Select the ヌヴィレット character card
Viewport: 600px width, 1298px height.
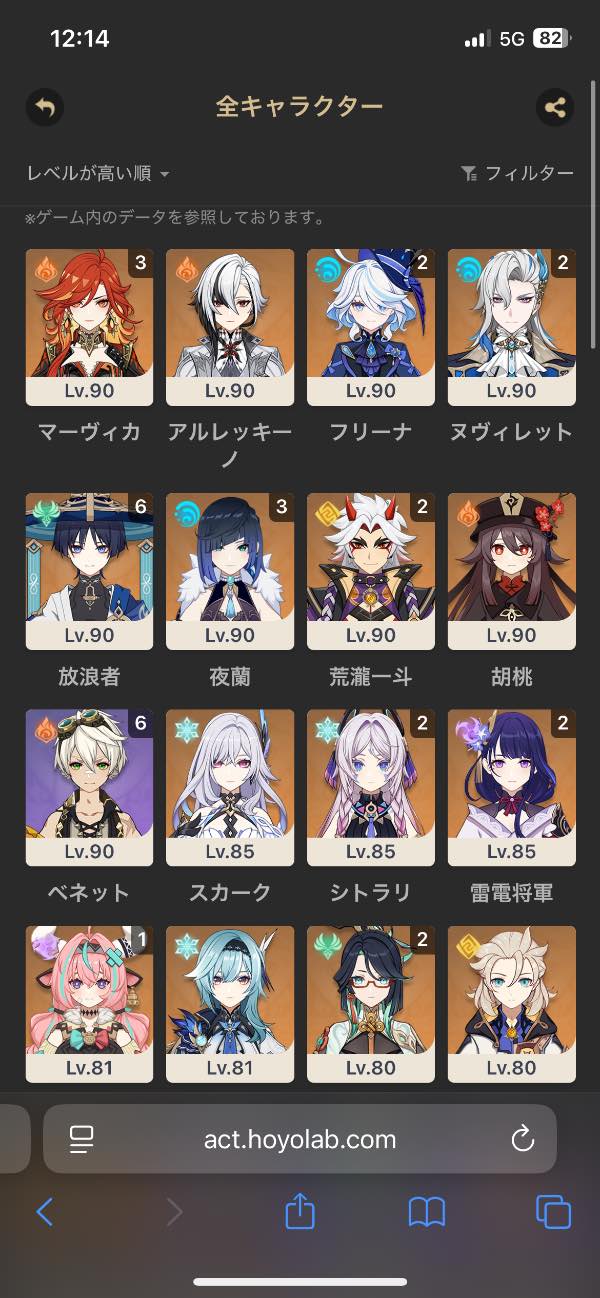[511, 327]
